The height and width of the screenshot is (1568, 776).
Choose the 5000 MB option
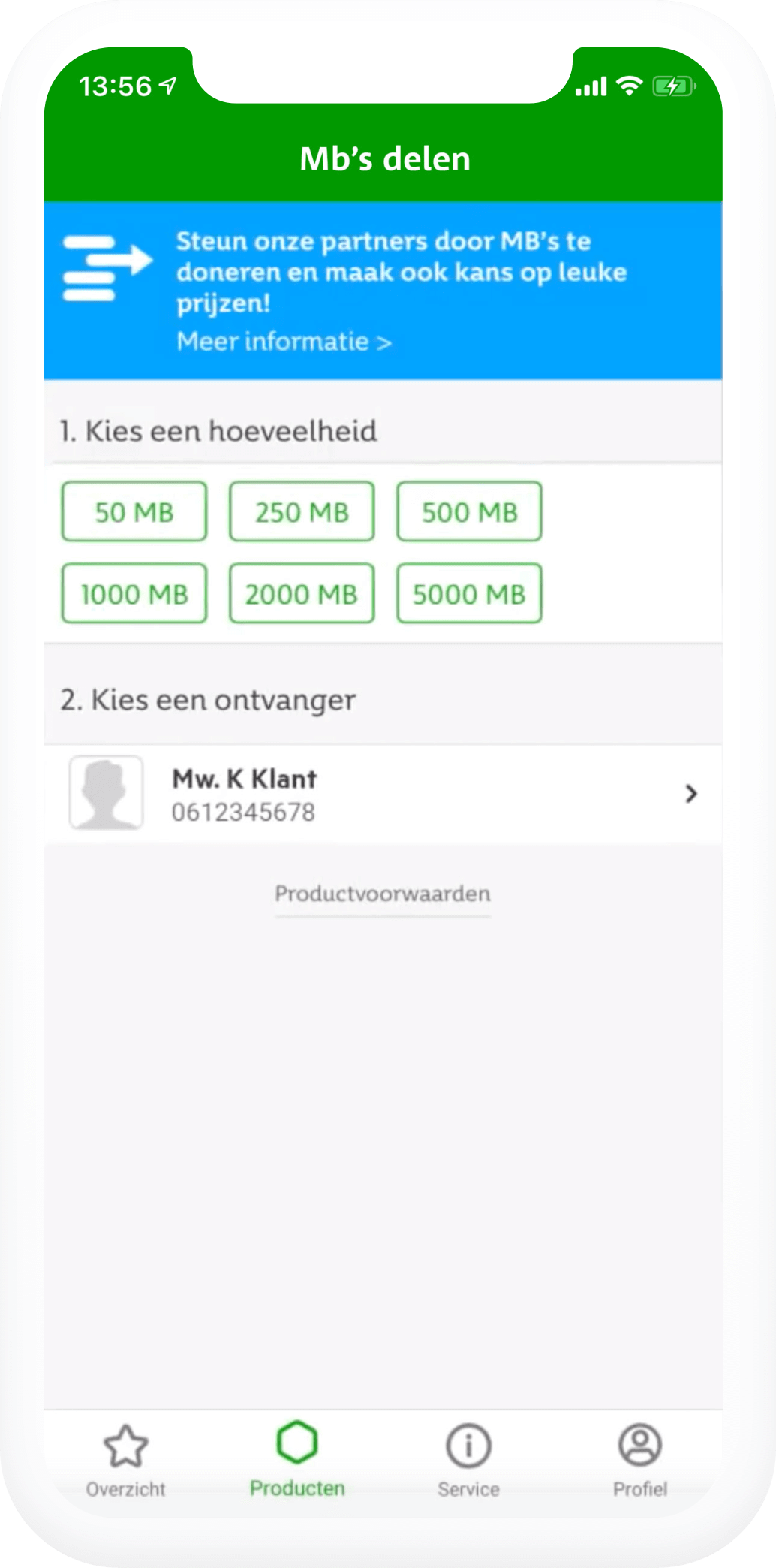pos(469,593)
